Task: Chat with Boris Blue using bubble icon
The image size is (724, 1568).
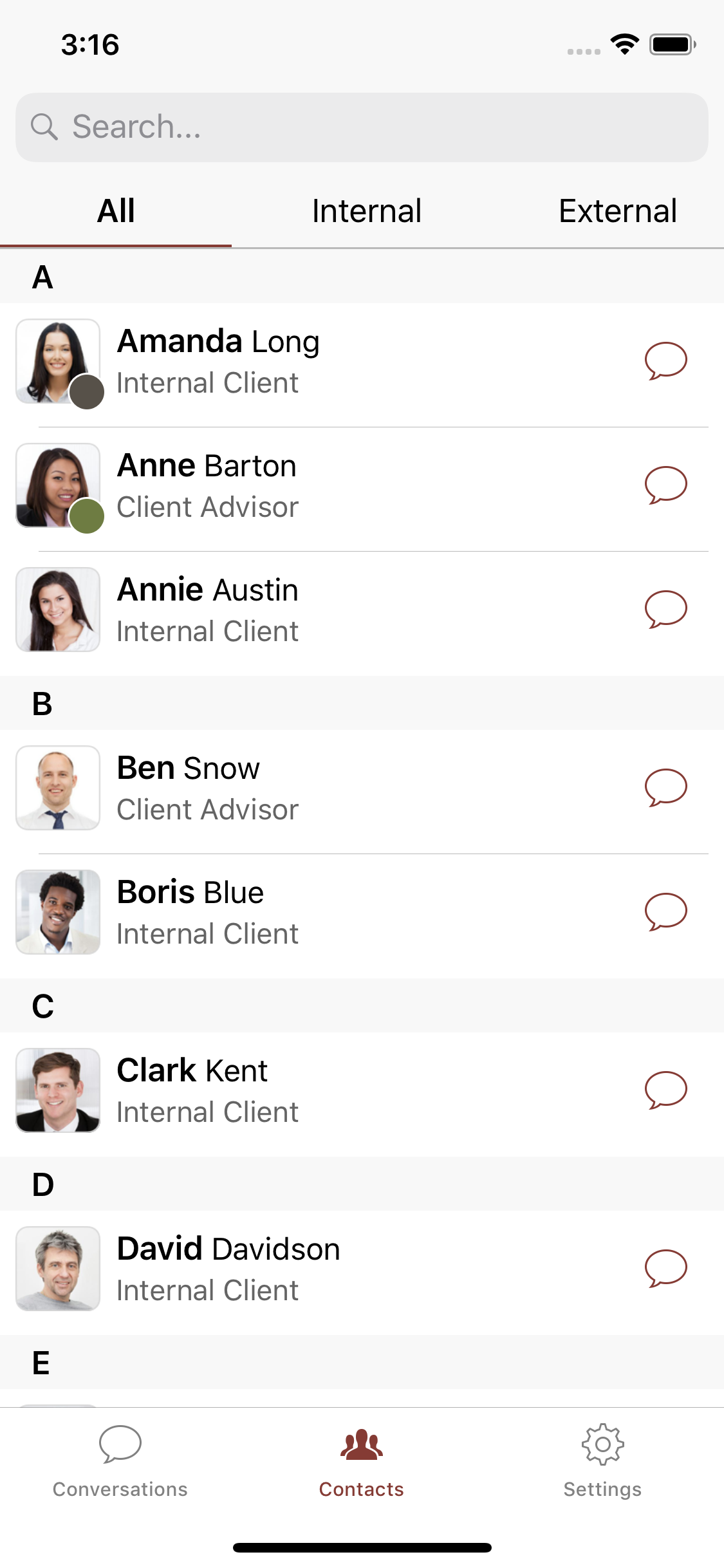Action: coord(665,911)
